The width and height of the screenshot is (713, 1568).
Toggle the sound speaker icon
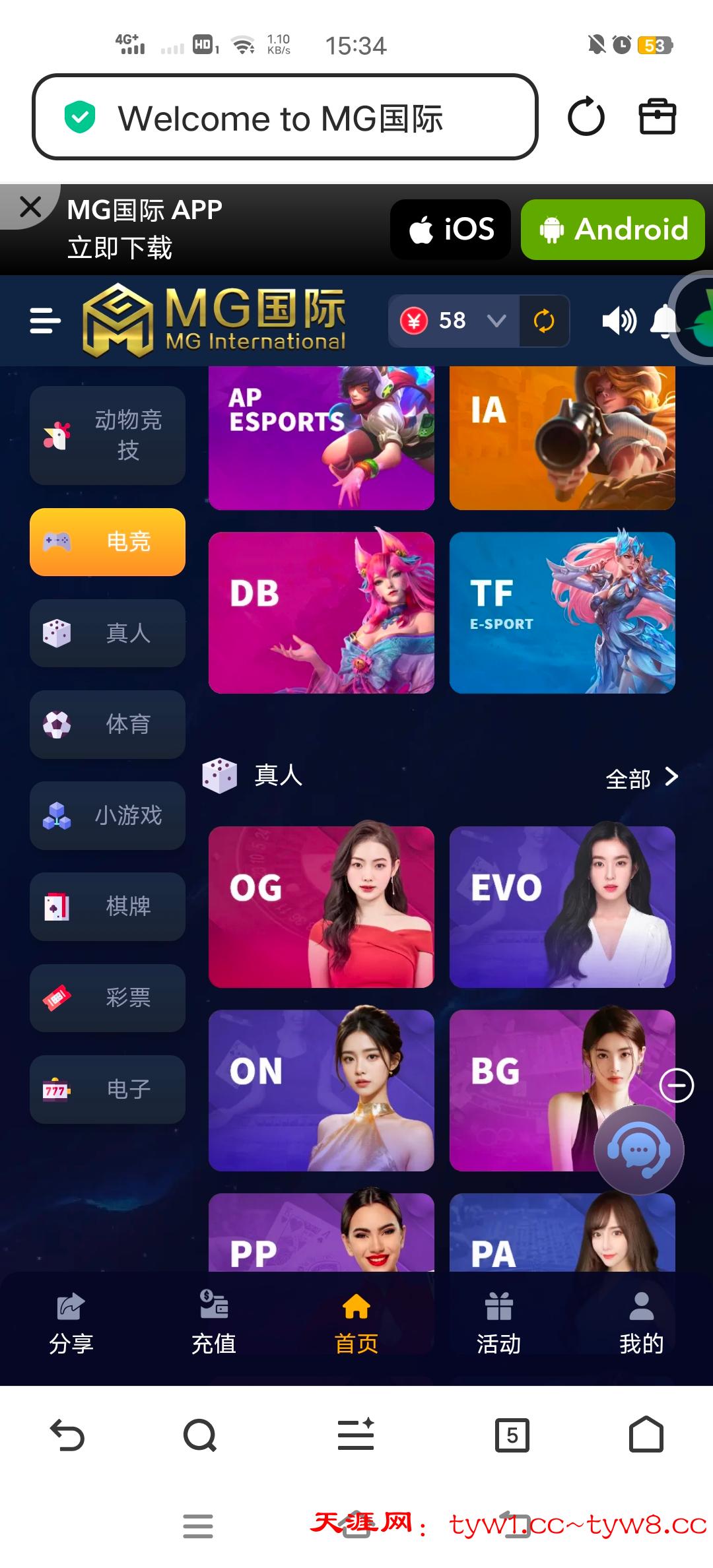pos(619,321)
